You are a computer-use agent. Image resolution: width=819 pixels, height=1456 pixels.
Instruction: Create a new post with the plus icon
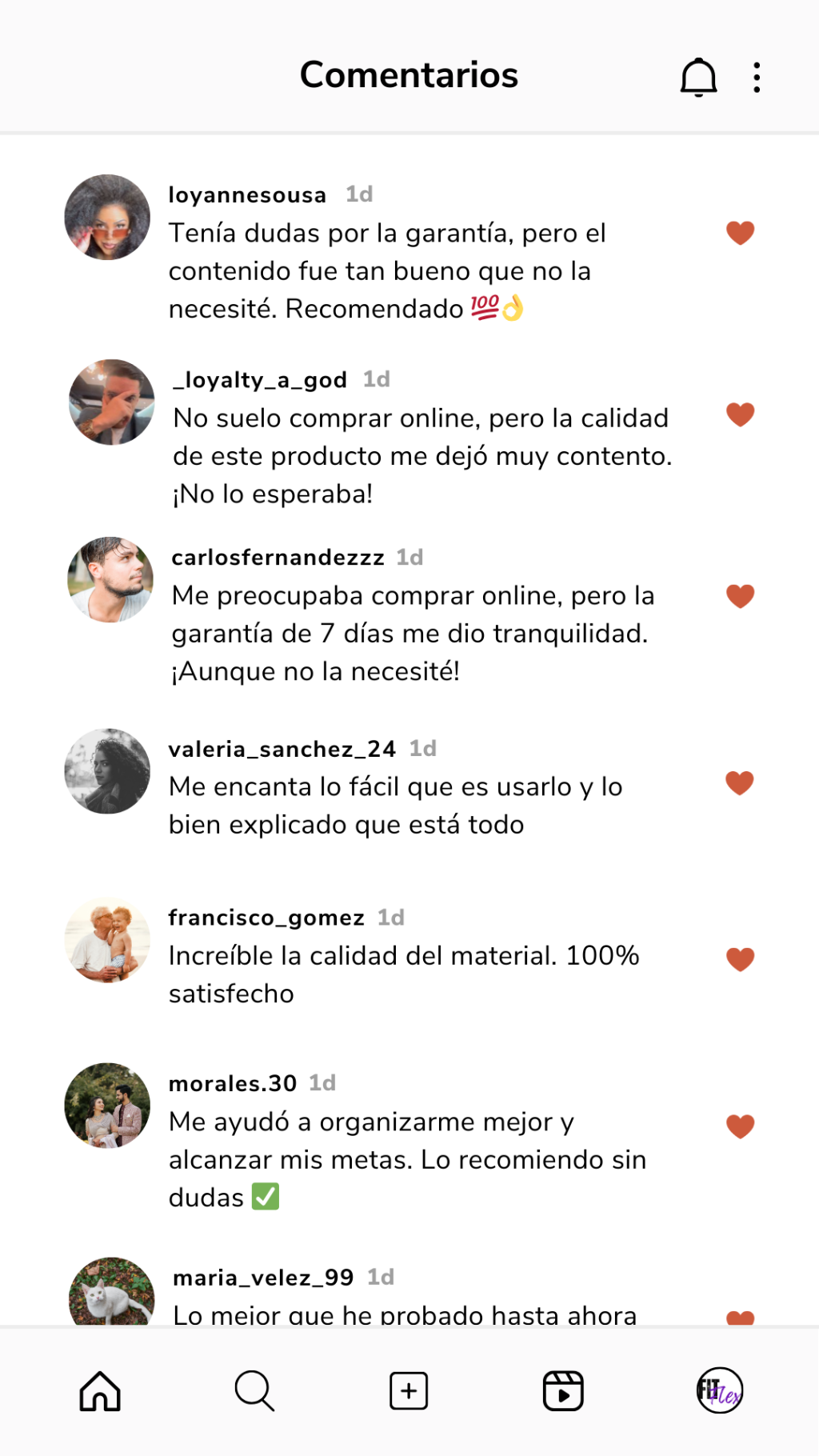point(409,1391)
